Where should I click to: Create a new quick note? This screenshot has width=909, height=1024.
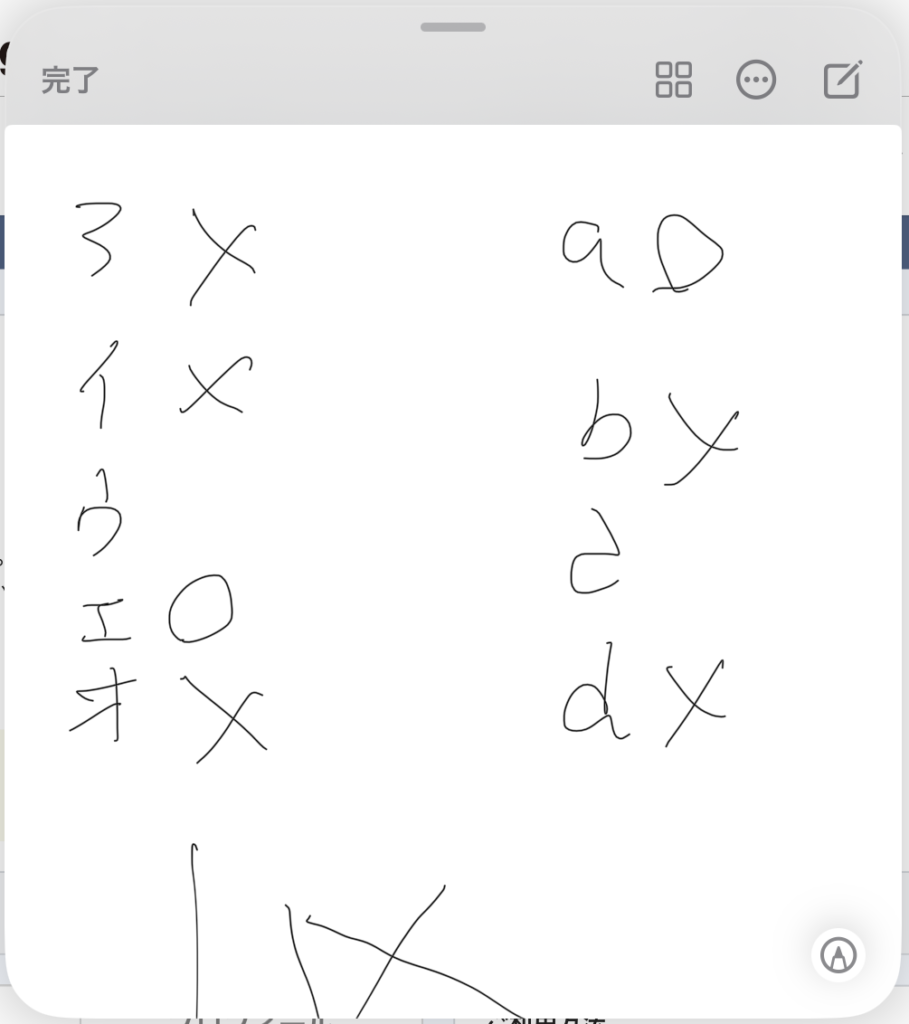(842, 80)
